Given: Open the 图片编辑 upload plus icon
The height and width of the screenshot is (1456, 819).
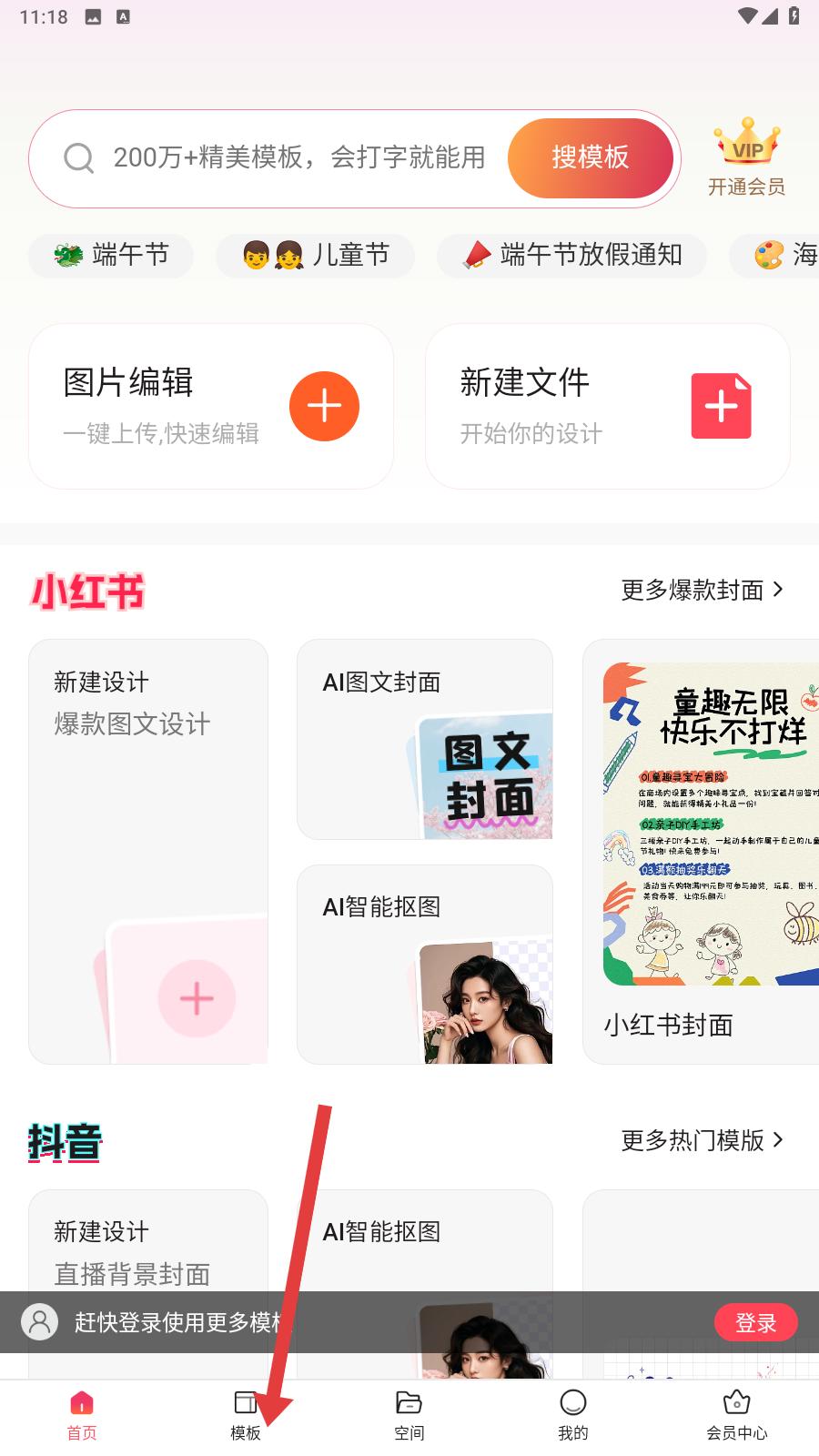Looking at the screenshot, I should (x=324, y=406).
